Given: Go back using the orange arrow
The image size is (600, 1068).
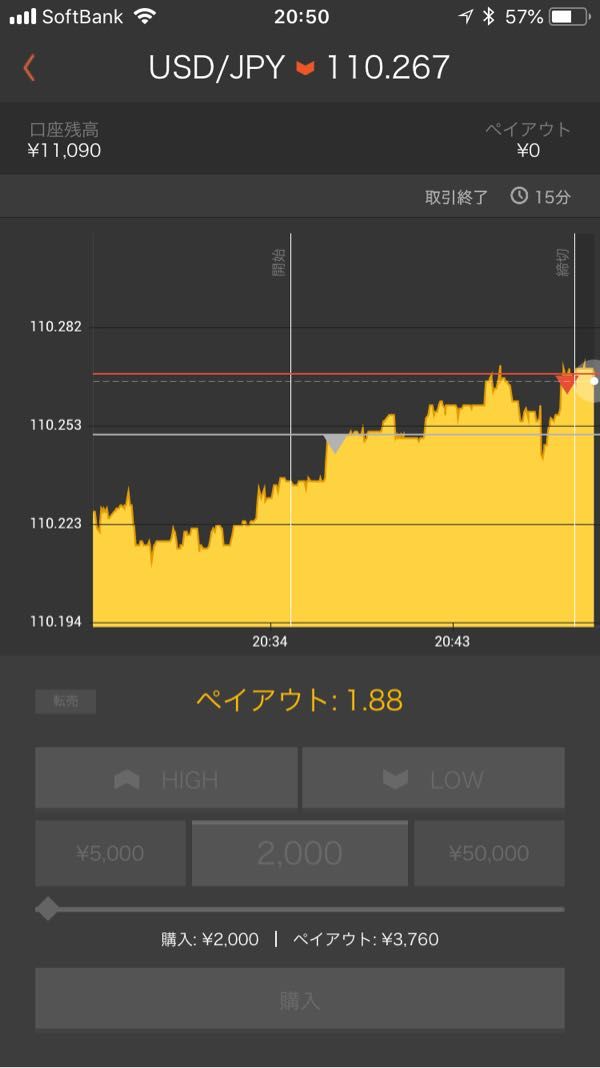Looking at the screenshot, I should click(x=29, y=69).
